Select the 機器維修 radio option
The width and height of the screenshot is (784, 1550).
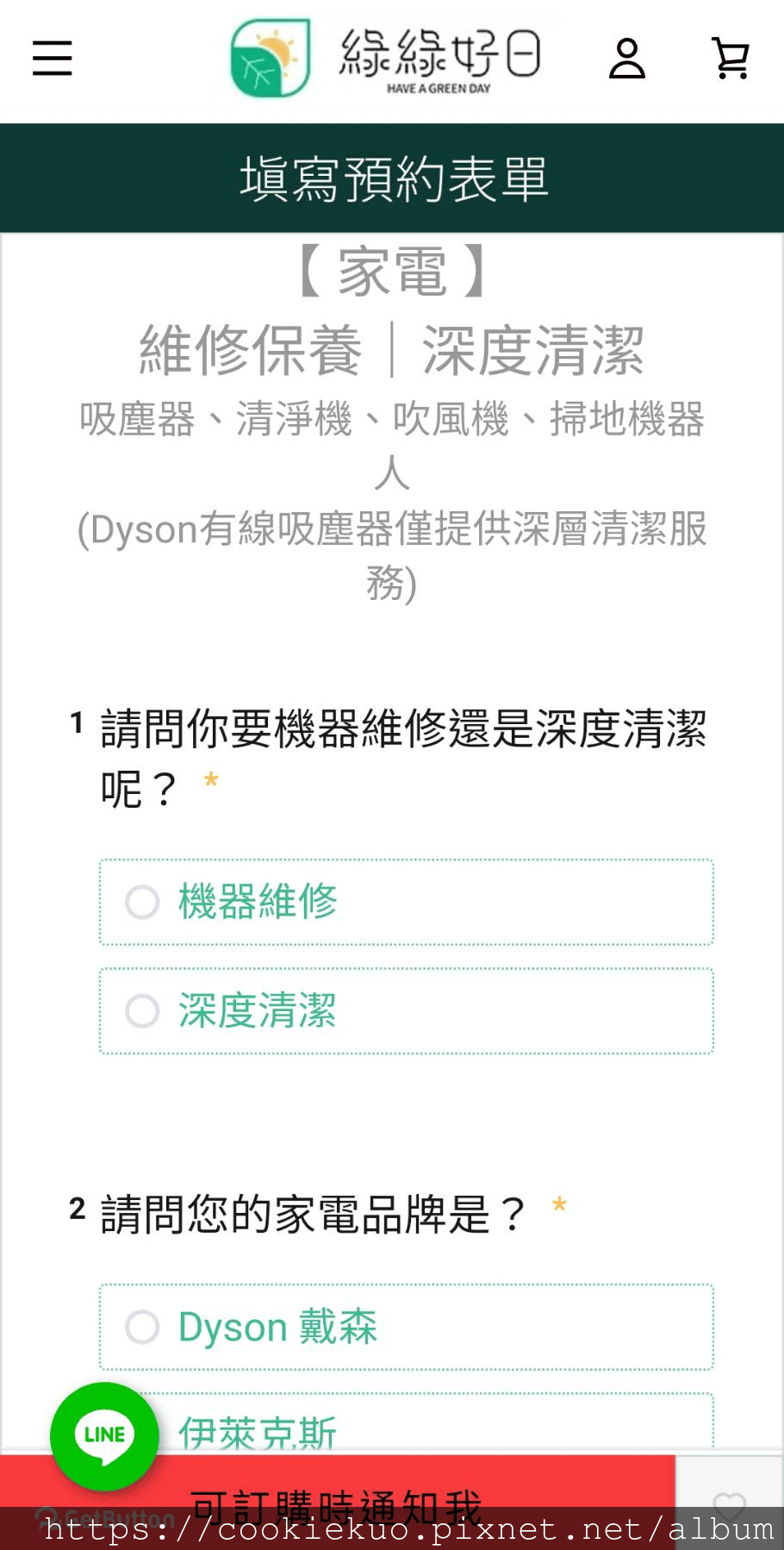(257, 902)
